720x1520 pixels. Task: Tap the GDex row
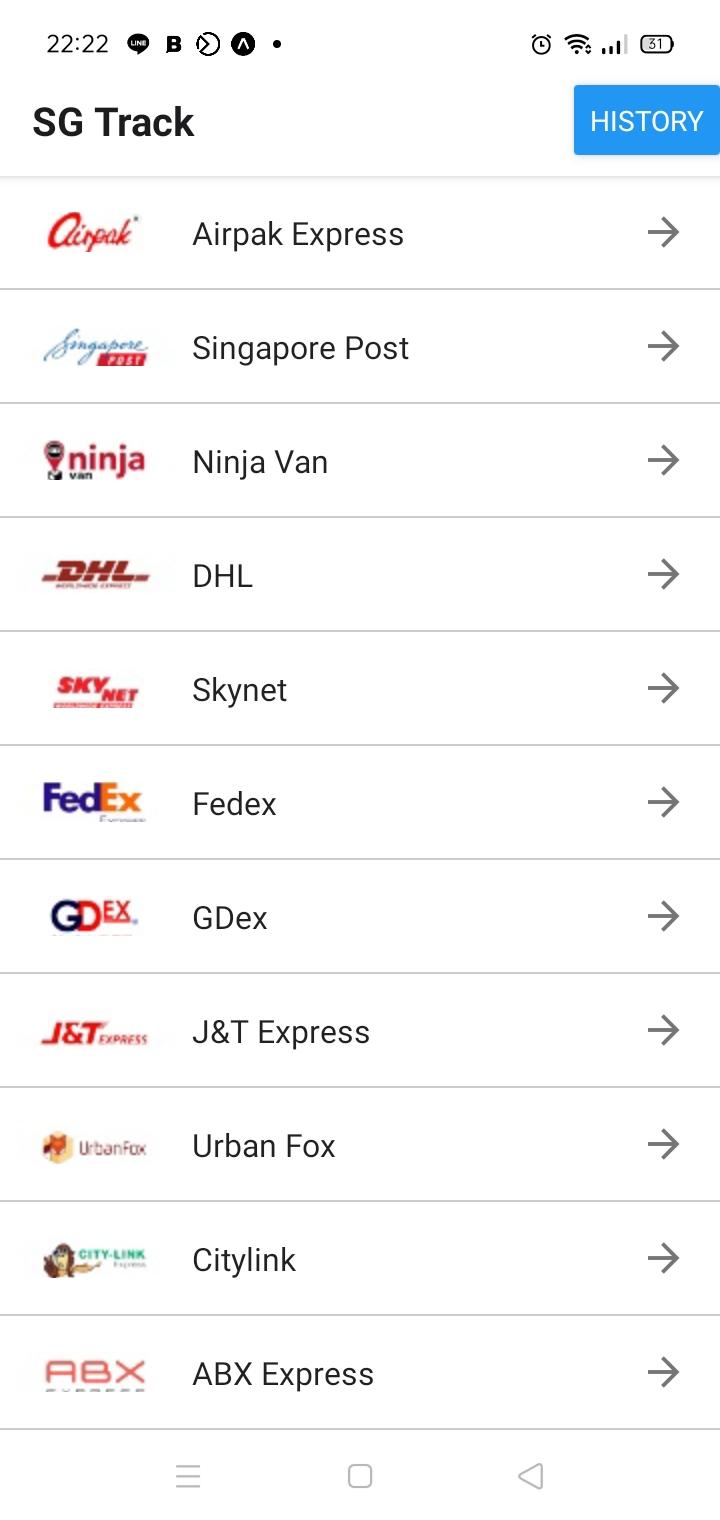pyautogui.click(x=360, y=917)
